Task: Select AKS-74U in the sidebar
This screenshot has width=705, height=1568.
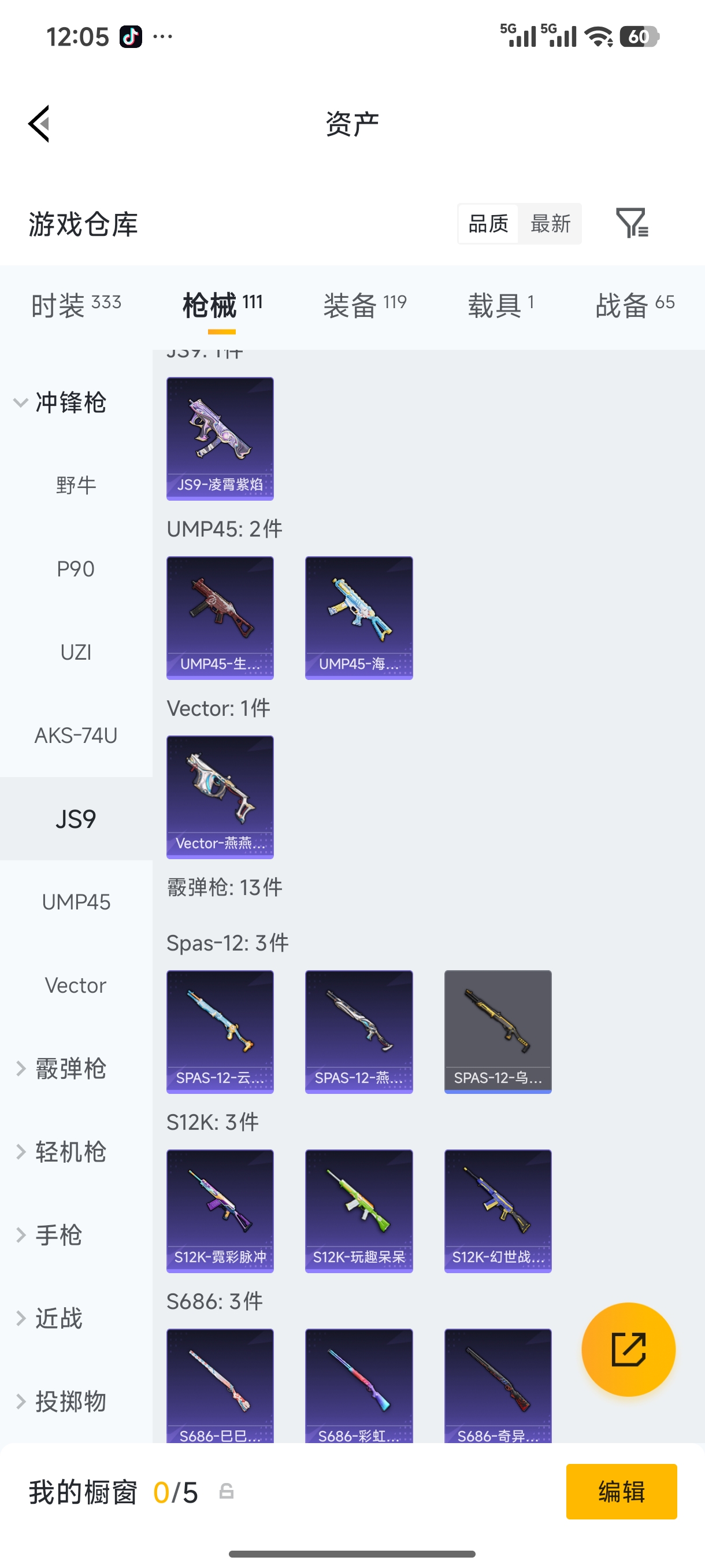Action: 76,735
